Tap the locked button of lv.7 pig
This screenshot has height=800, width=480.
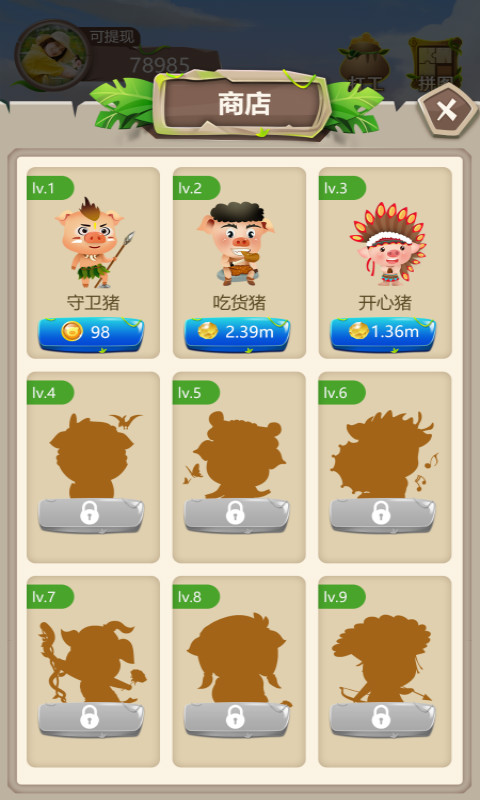[91, 719]
